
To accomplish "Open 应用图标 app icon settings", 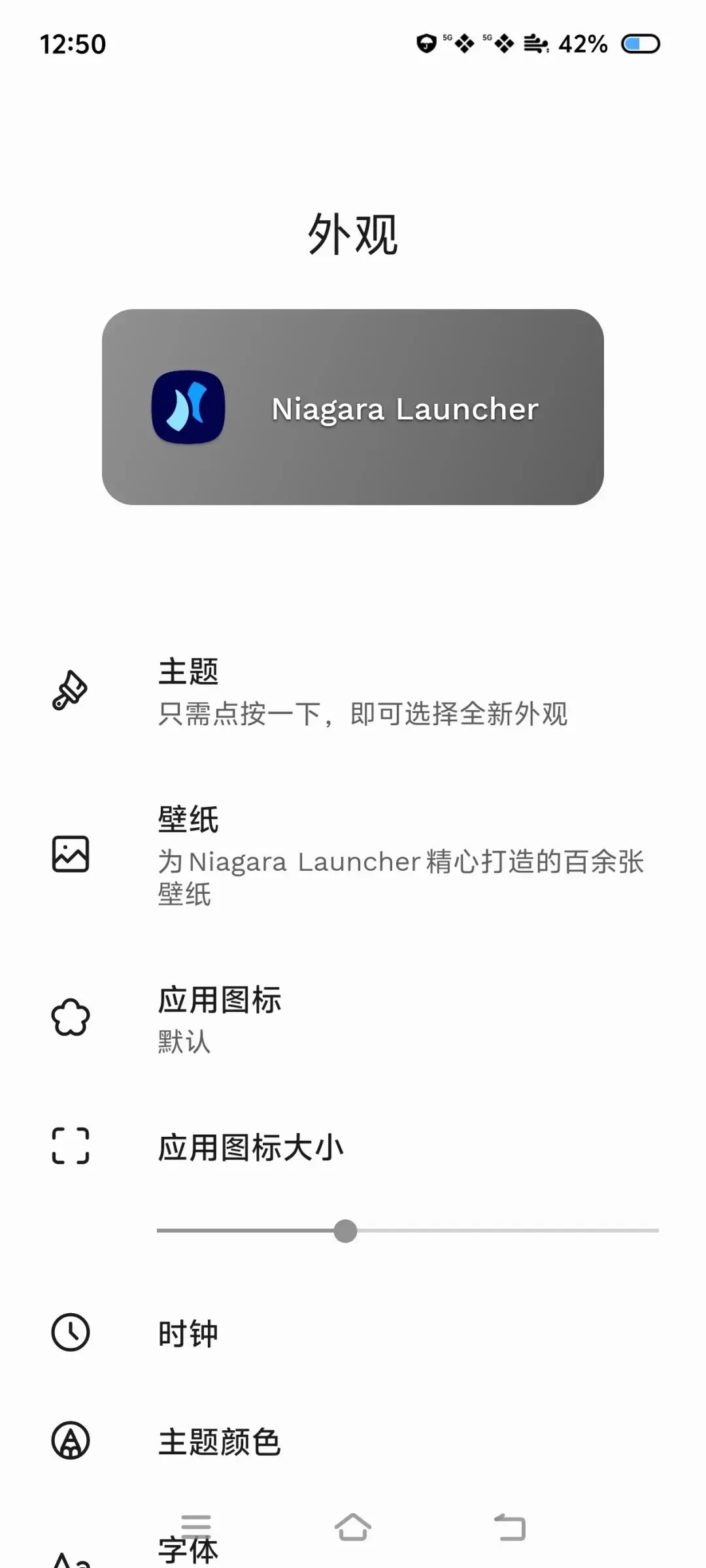I will click(x=353, y=1019).
